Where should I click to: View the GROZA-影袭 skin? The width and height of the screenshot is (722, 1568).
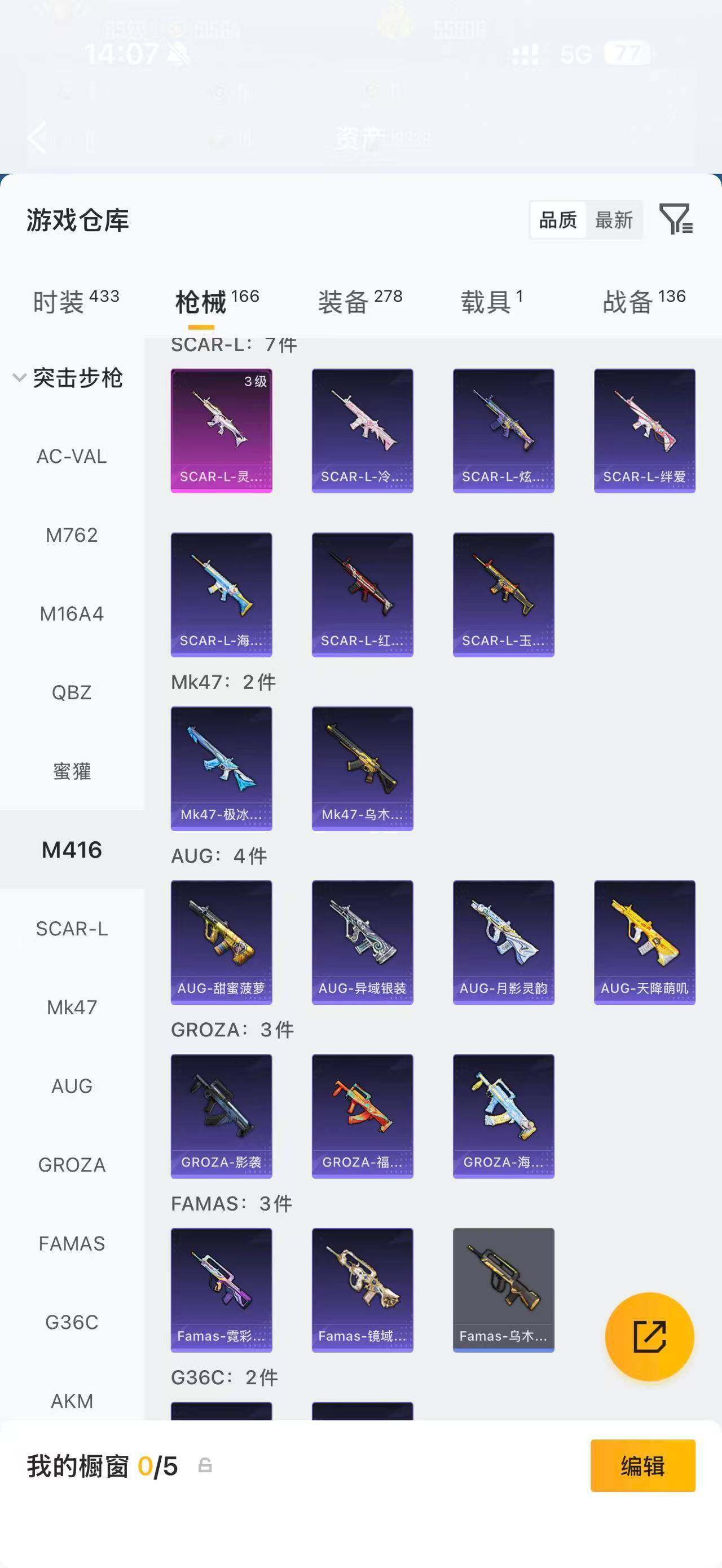click(x=222, y=1116)
